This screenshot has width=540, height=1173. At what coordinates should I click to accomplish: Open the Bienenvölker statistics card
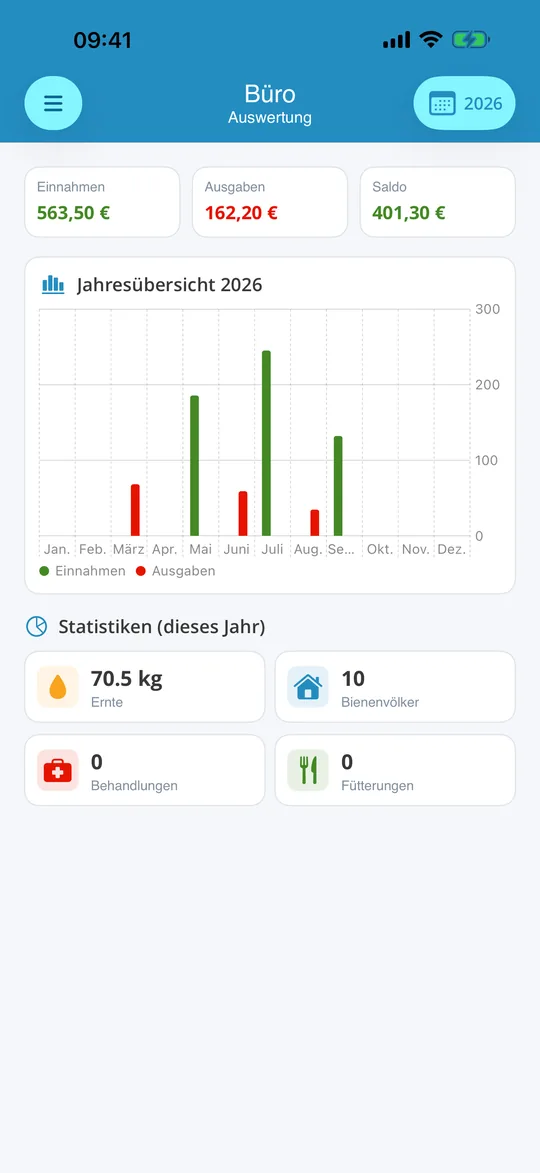(x=395, y=687)
